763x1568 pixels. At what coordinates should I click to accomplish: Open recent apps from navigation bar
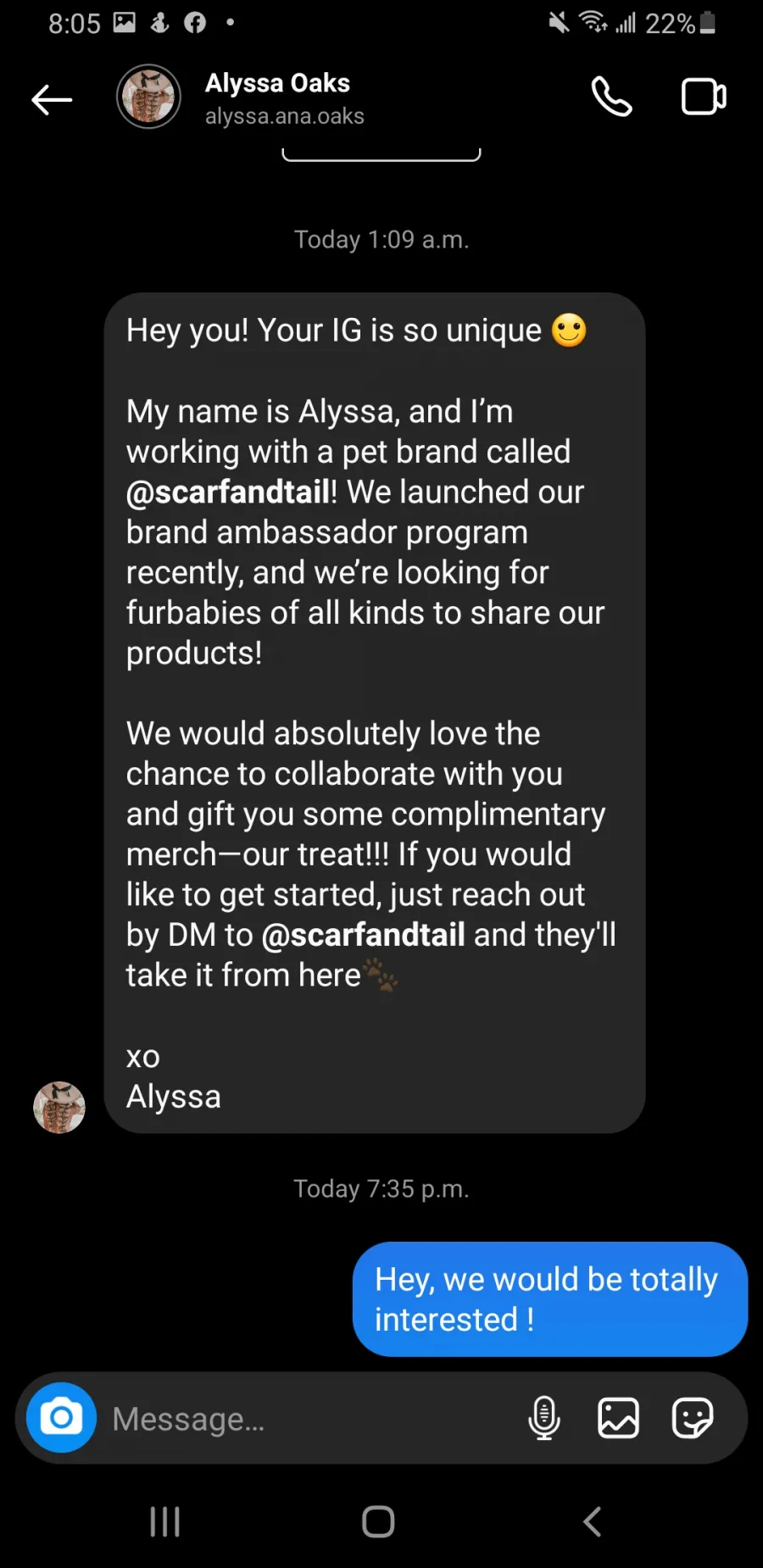pyautogui.click(x=164, y=1521)
